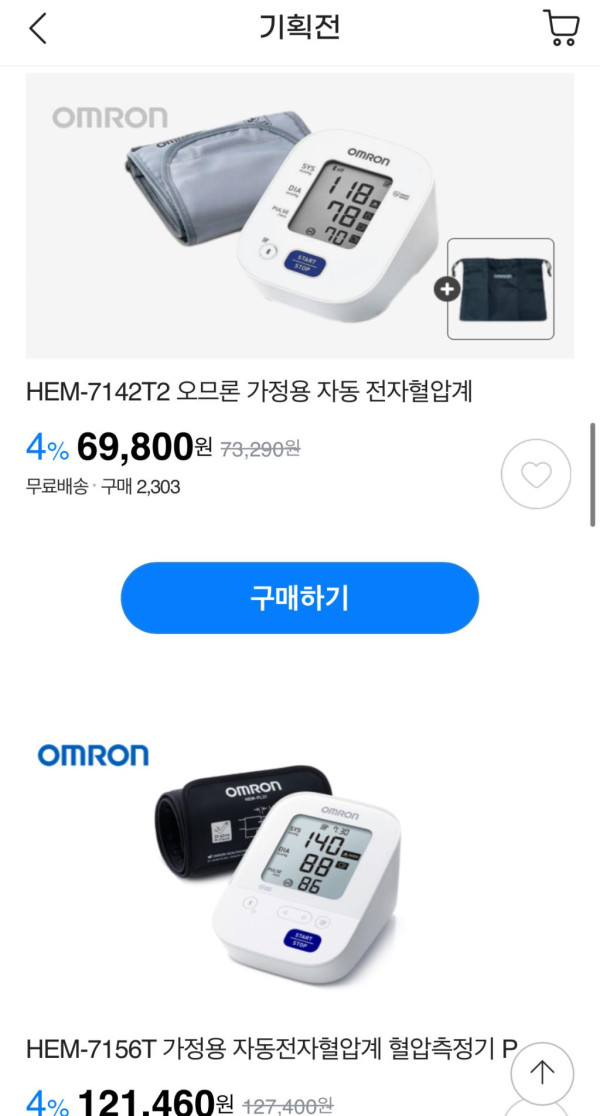This screenshot has width=600, height=1116.
Task: Jump to top with the up arrow button
Action: 542,1073
